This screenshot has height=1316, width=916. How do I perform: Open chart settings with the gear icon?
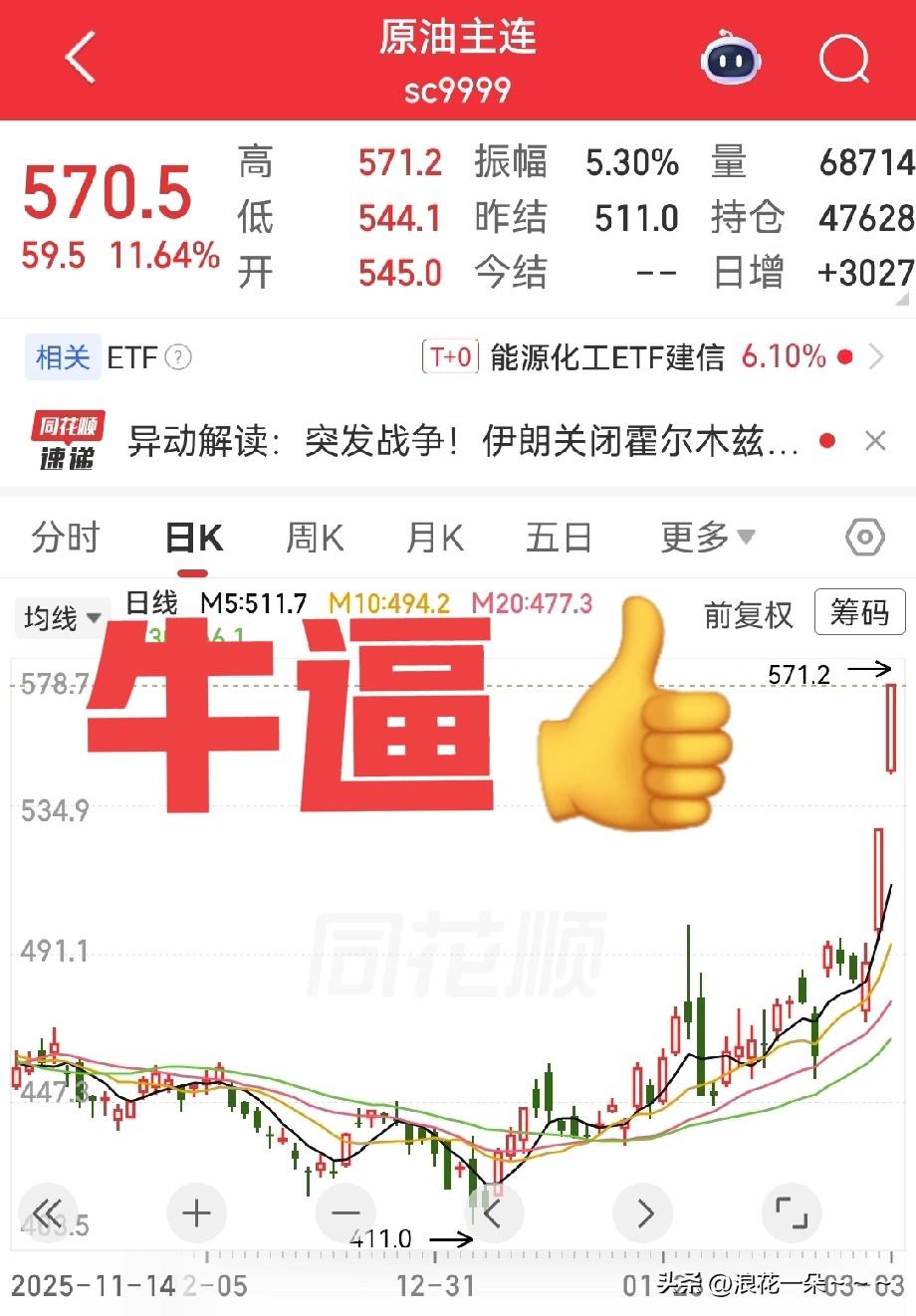coord(862,537)
